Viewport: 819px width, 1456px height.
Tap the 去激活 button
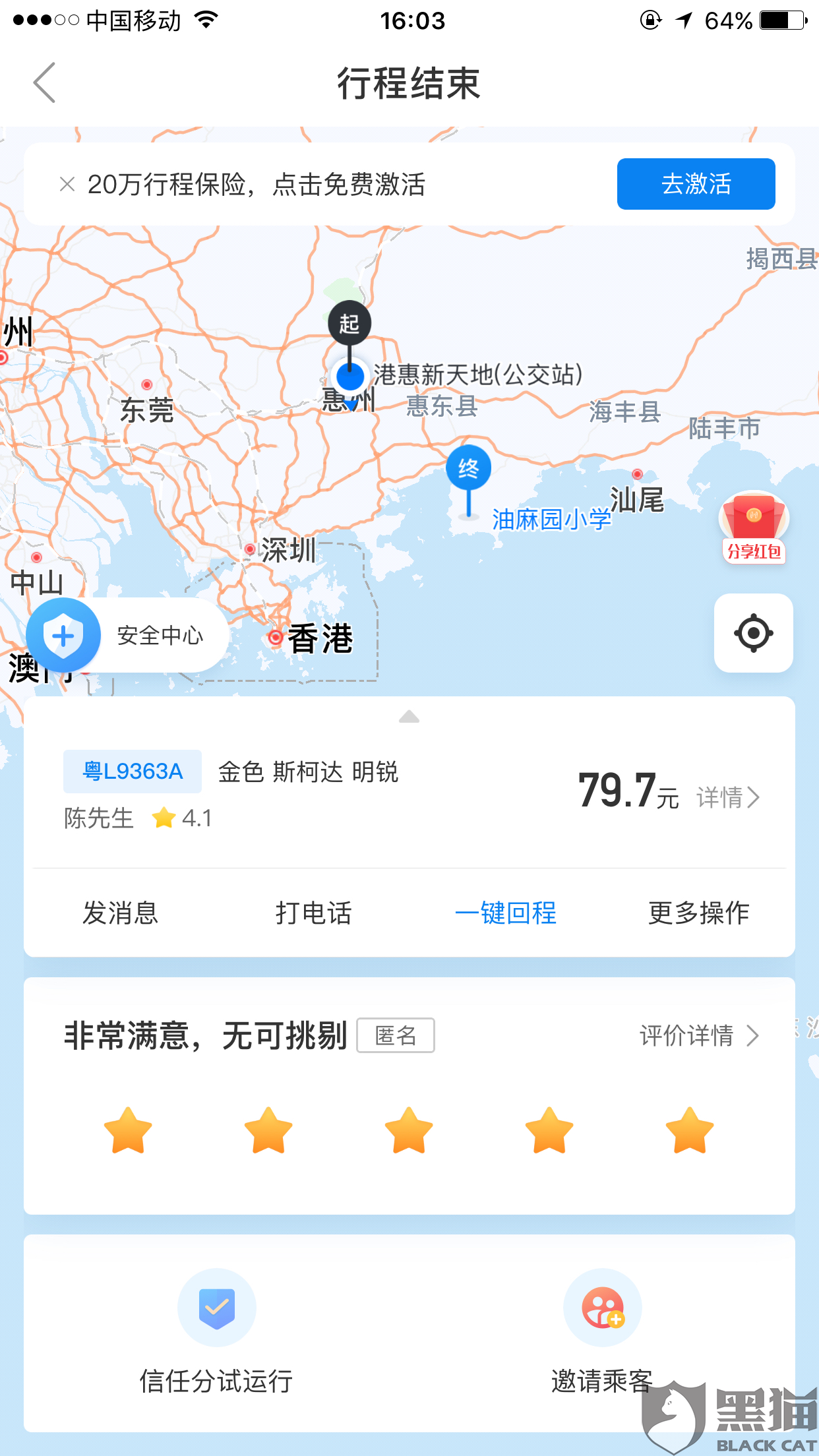click(696, 184)
